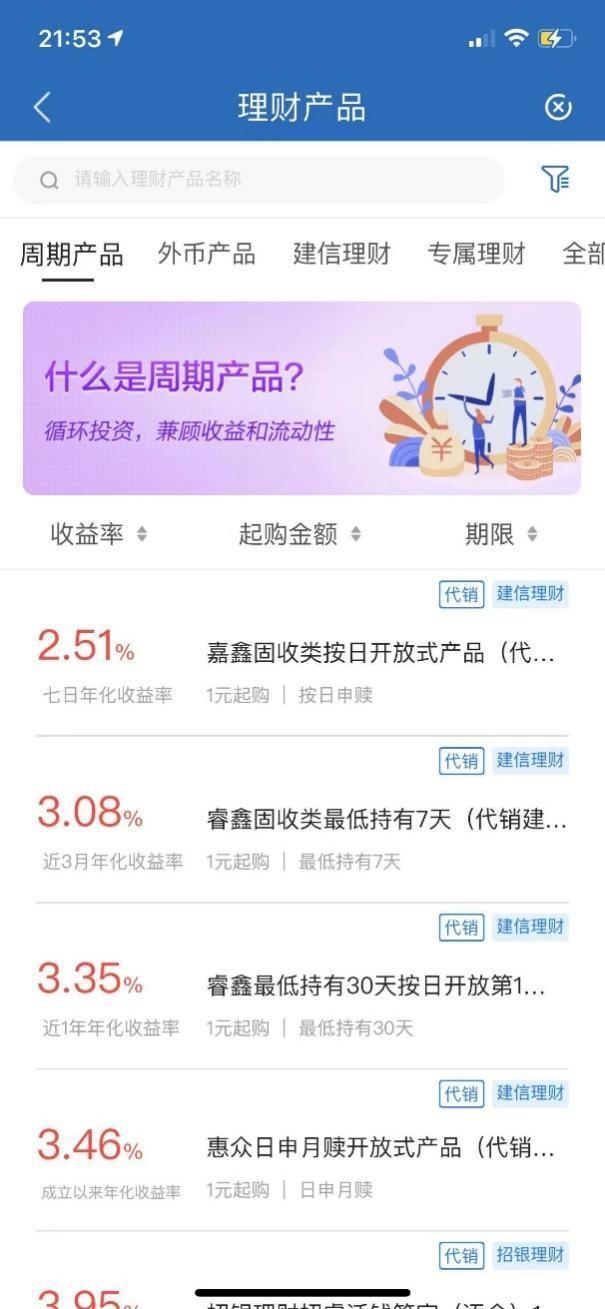Open the filter icon beside search
The height and width of the screenshot is (1309, 605).
(x=555, y=180)
